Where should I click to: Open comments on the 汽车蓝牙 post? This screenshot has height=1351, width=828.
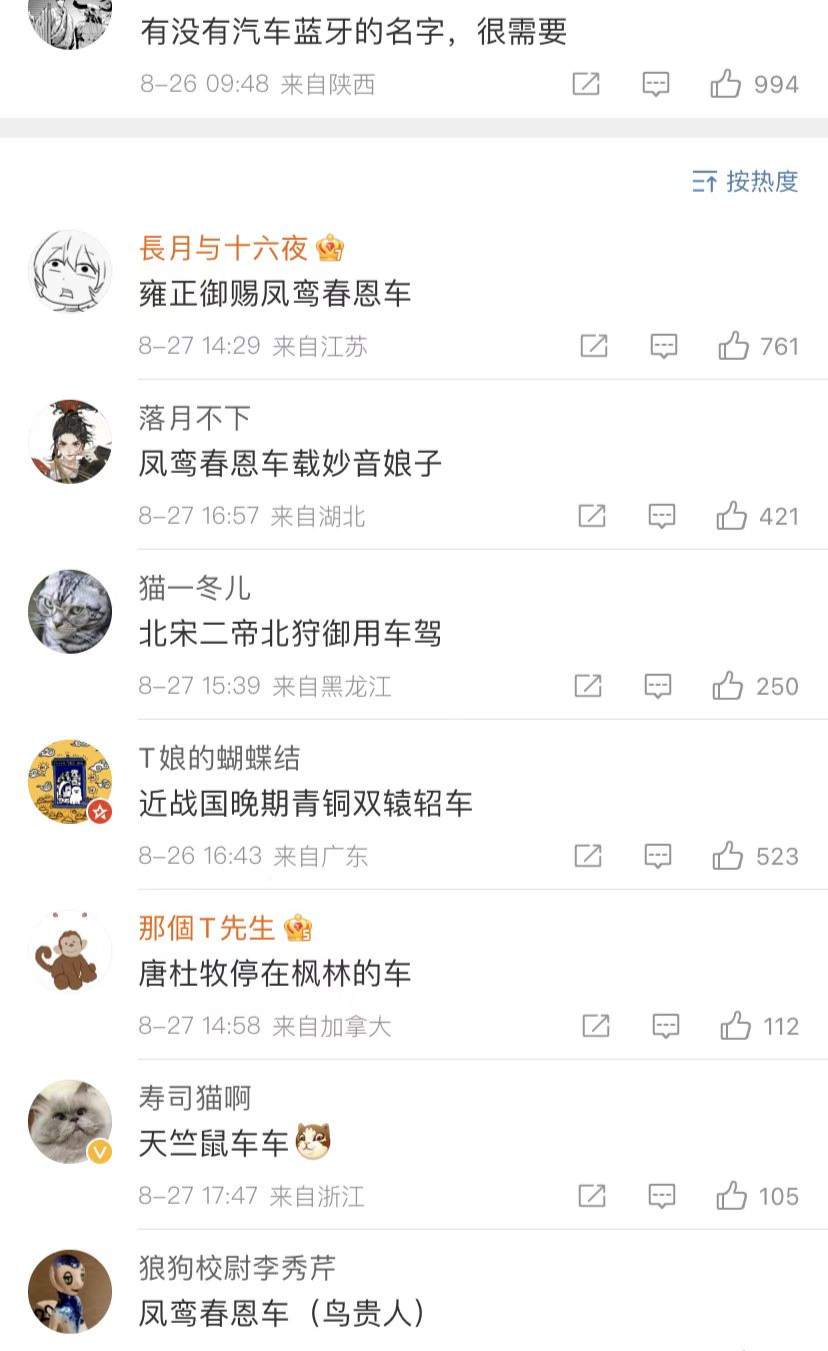tap(656, 84)
